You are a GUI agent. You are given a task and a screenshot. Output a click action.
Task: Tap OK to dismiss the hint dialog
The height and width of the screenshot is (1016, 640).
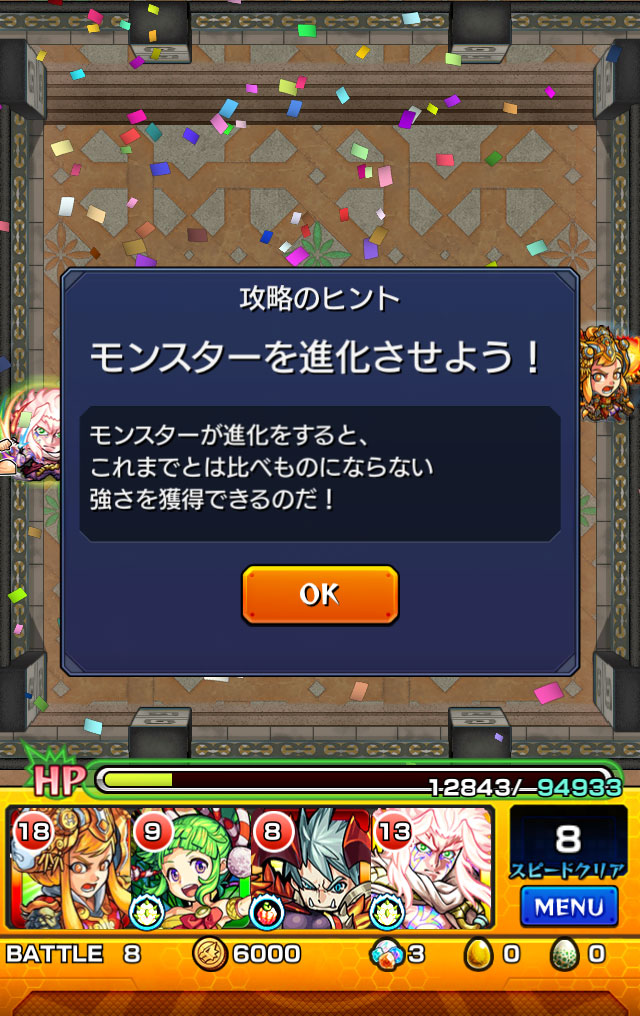(320, 594)
